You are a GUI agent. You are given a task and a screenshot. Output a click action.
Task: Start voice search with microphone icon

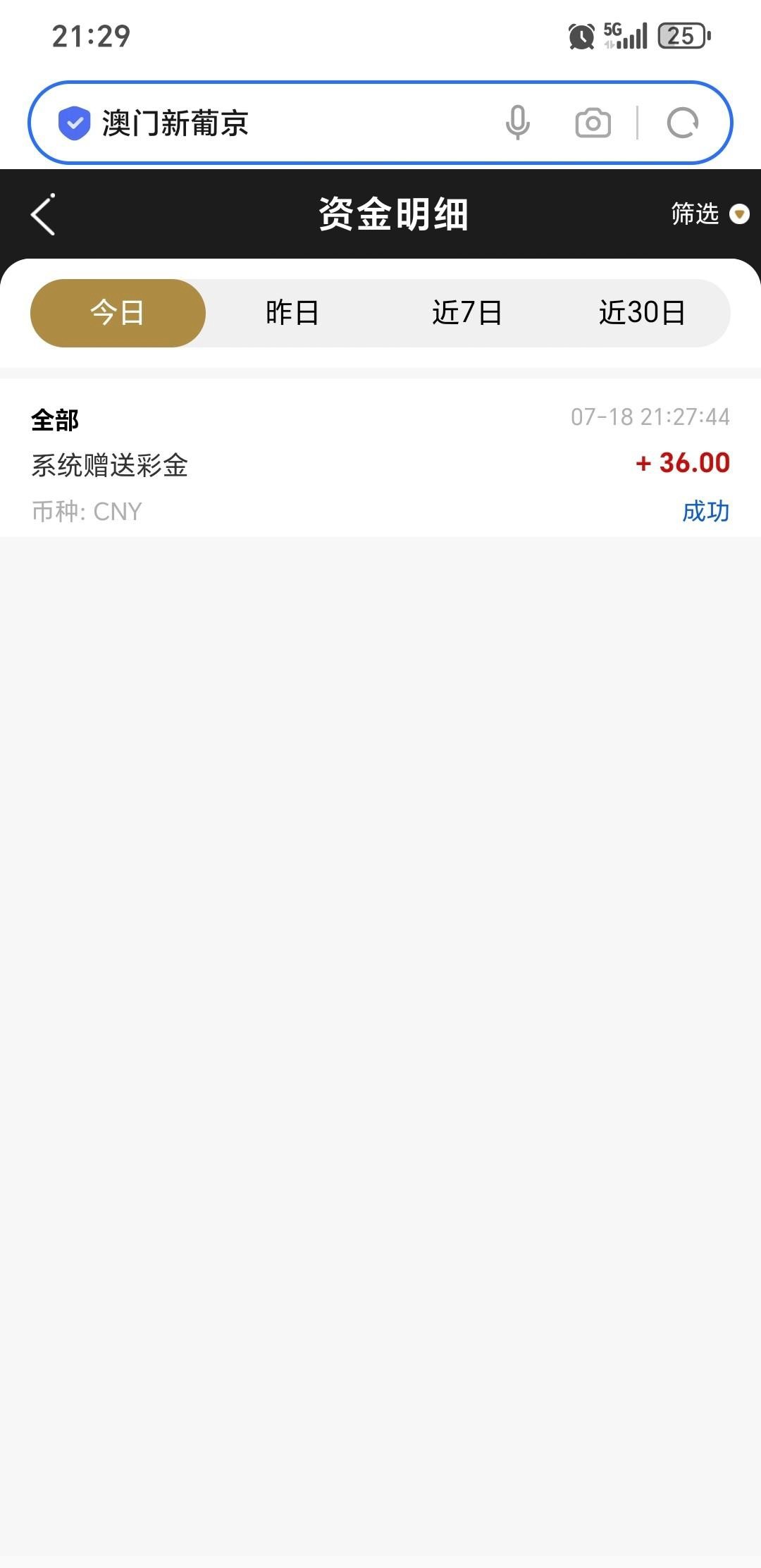click(517, 123)
